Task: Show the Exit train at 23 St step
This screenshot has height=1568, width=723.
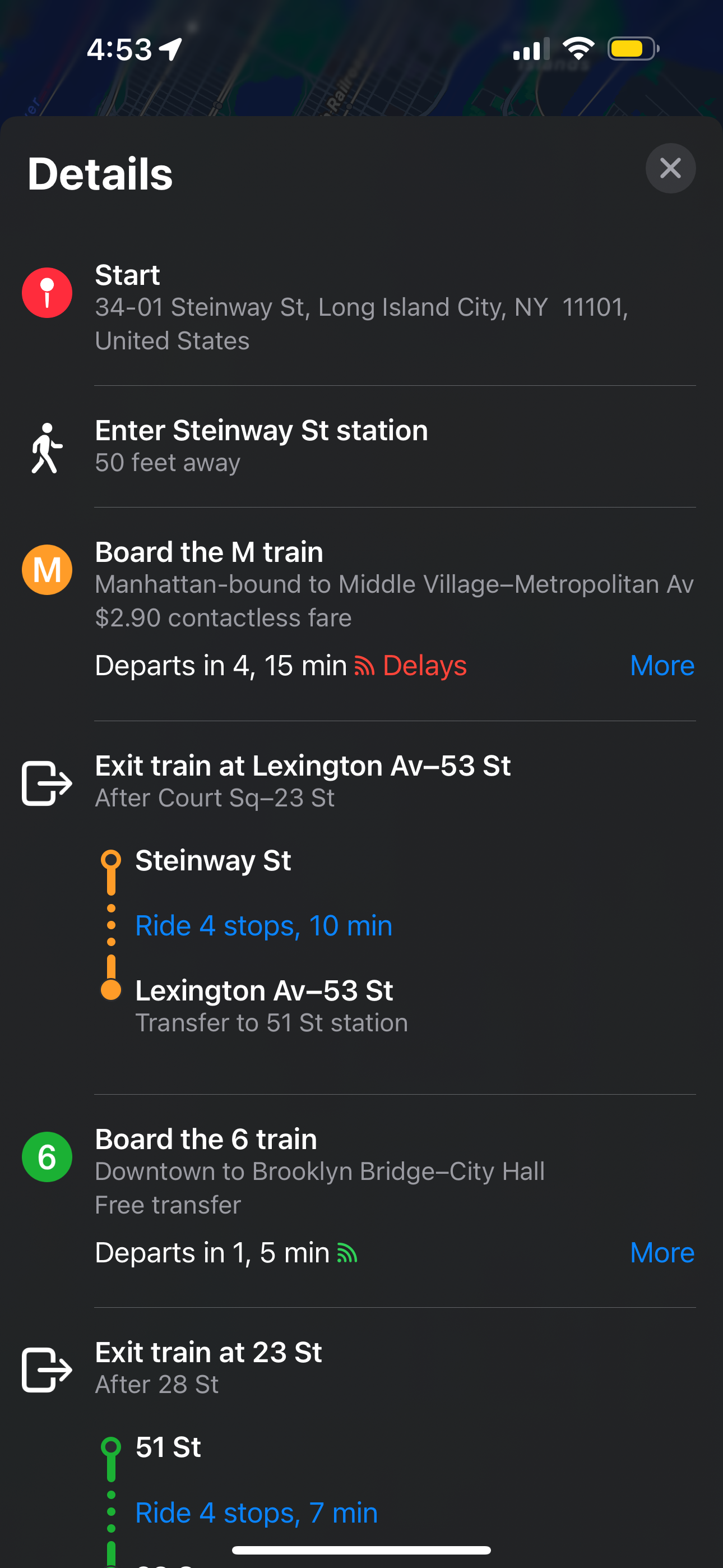Action: click(208, 1353)
